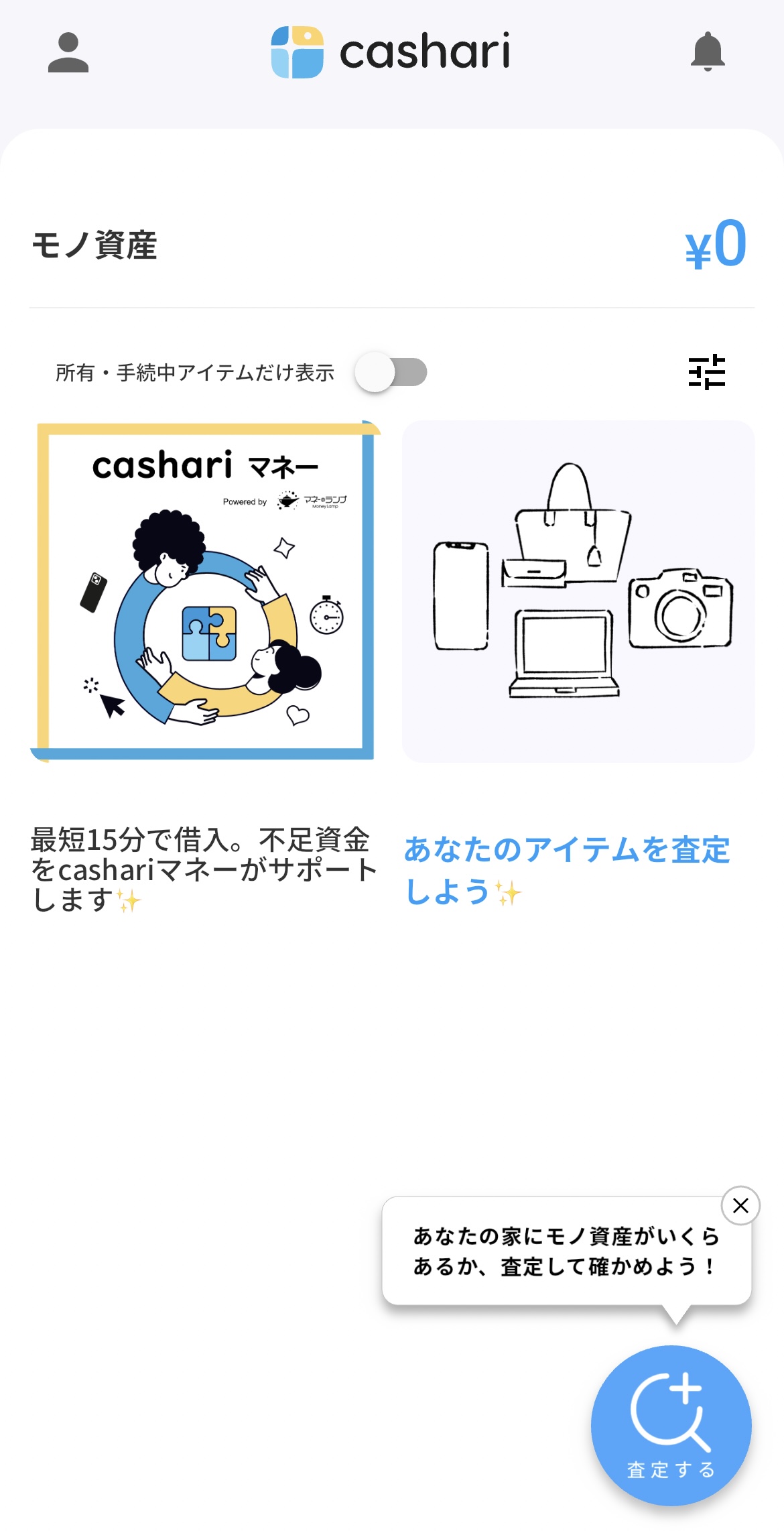Open the profile account icon
Image resolution: width=784 pixels, height=1531 pixels.
click(68, 52)
